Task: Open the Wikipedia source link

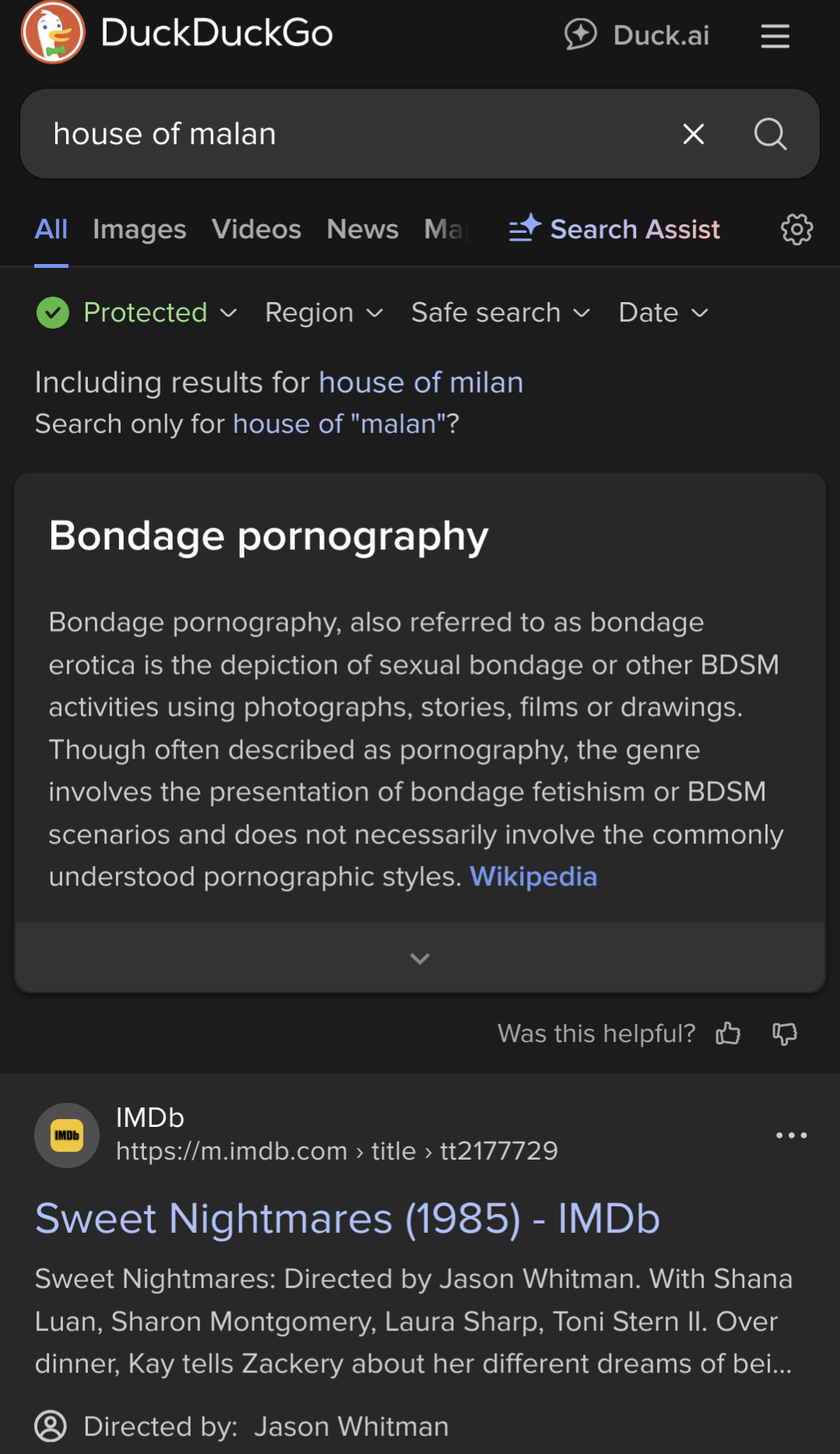Action: 533,877
